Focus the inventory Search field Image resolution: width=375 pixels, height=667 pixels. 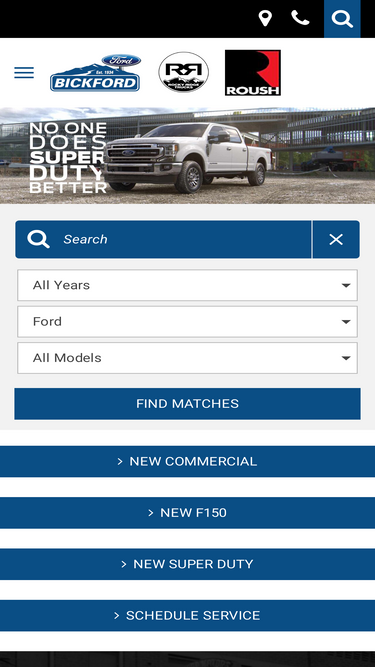163,239
